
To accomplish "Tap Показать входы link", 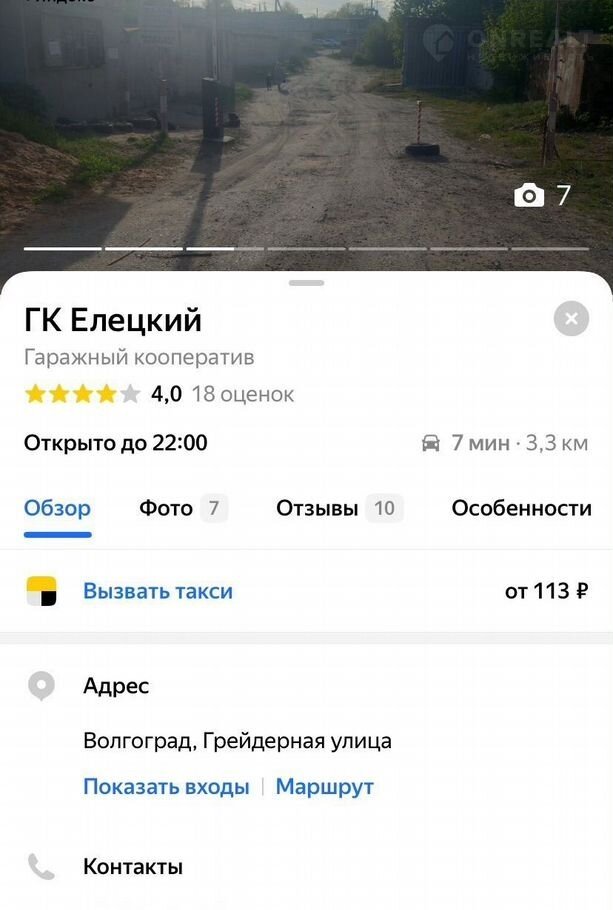I will pyautogui.click(x=166, y=787).
